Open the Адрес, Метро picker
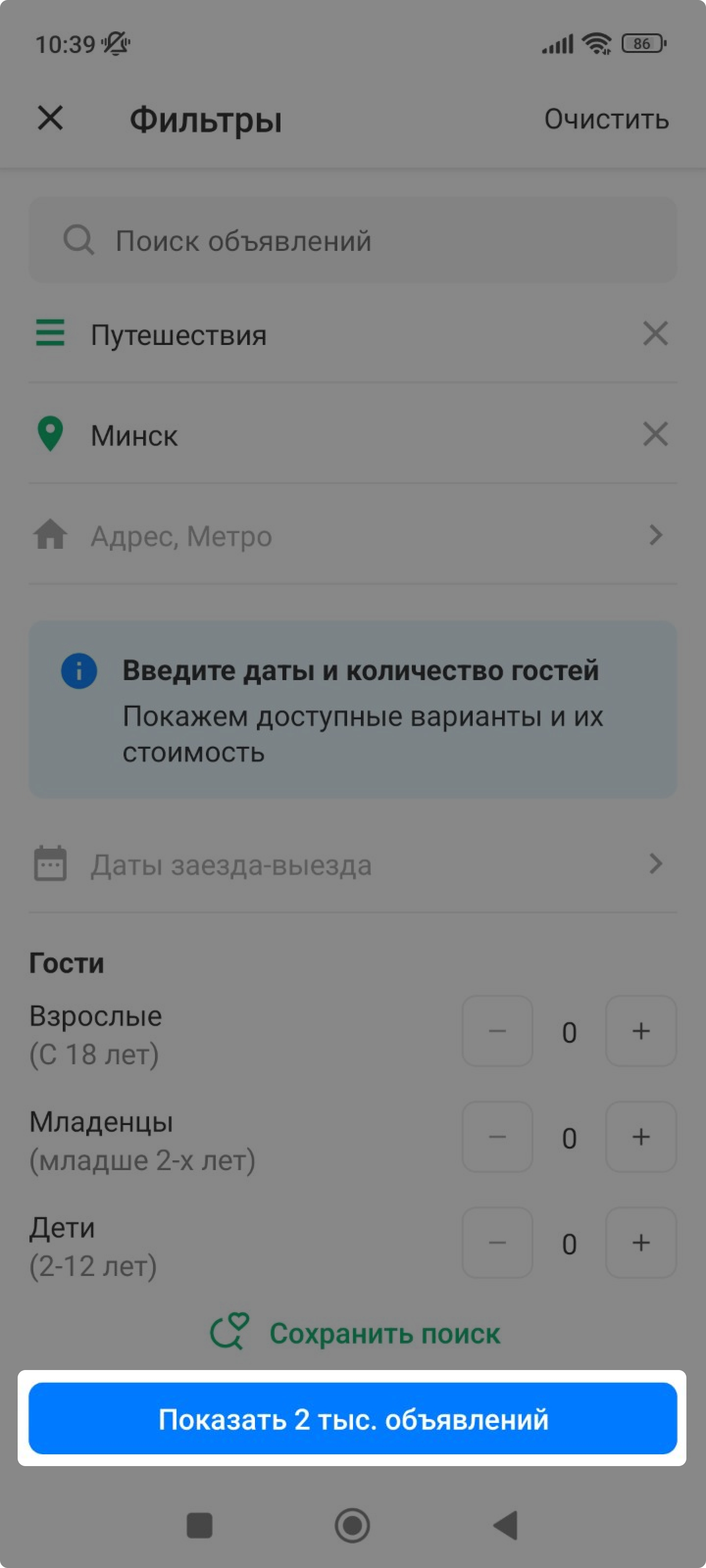This screenshot has width=706, height=1568. point(353,536)
